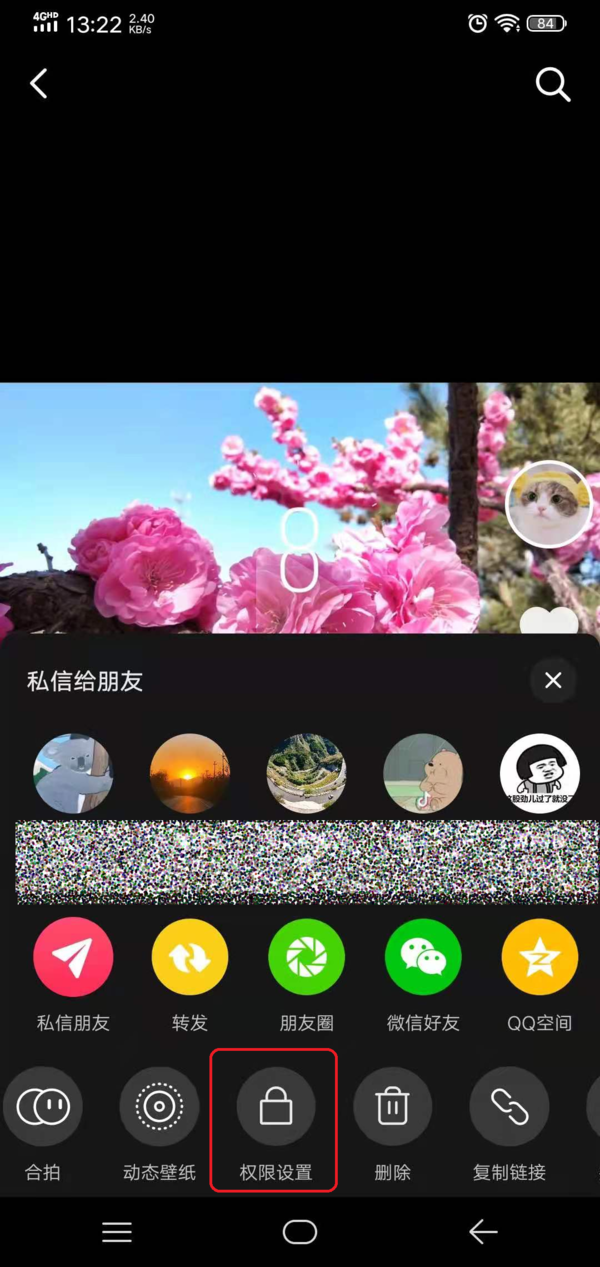
Task: Repost the video with 转发
Action: click(x=190, y=957)
